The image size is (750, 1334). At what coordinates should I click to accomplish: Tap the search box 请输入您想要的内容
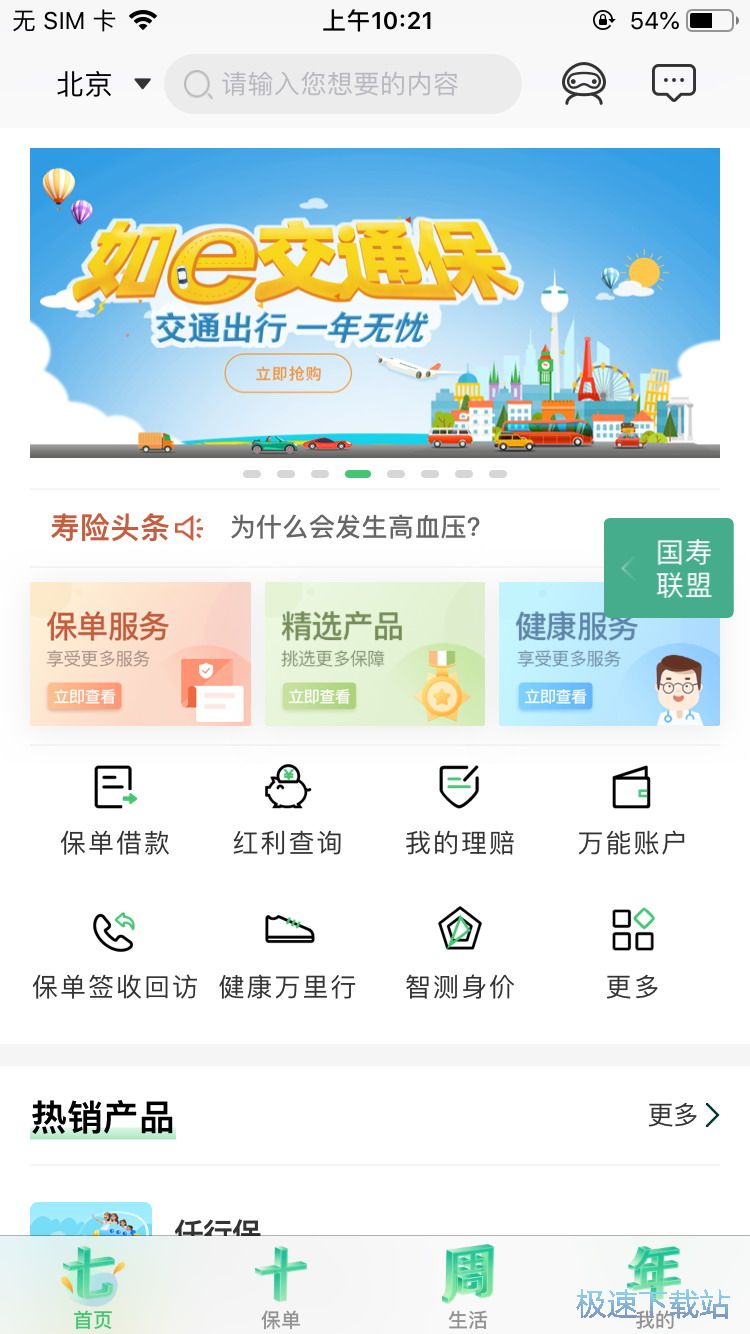tap(343, 84)
